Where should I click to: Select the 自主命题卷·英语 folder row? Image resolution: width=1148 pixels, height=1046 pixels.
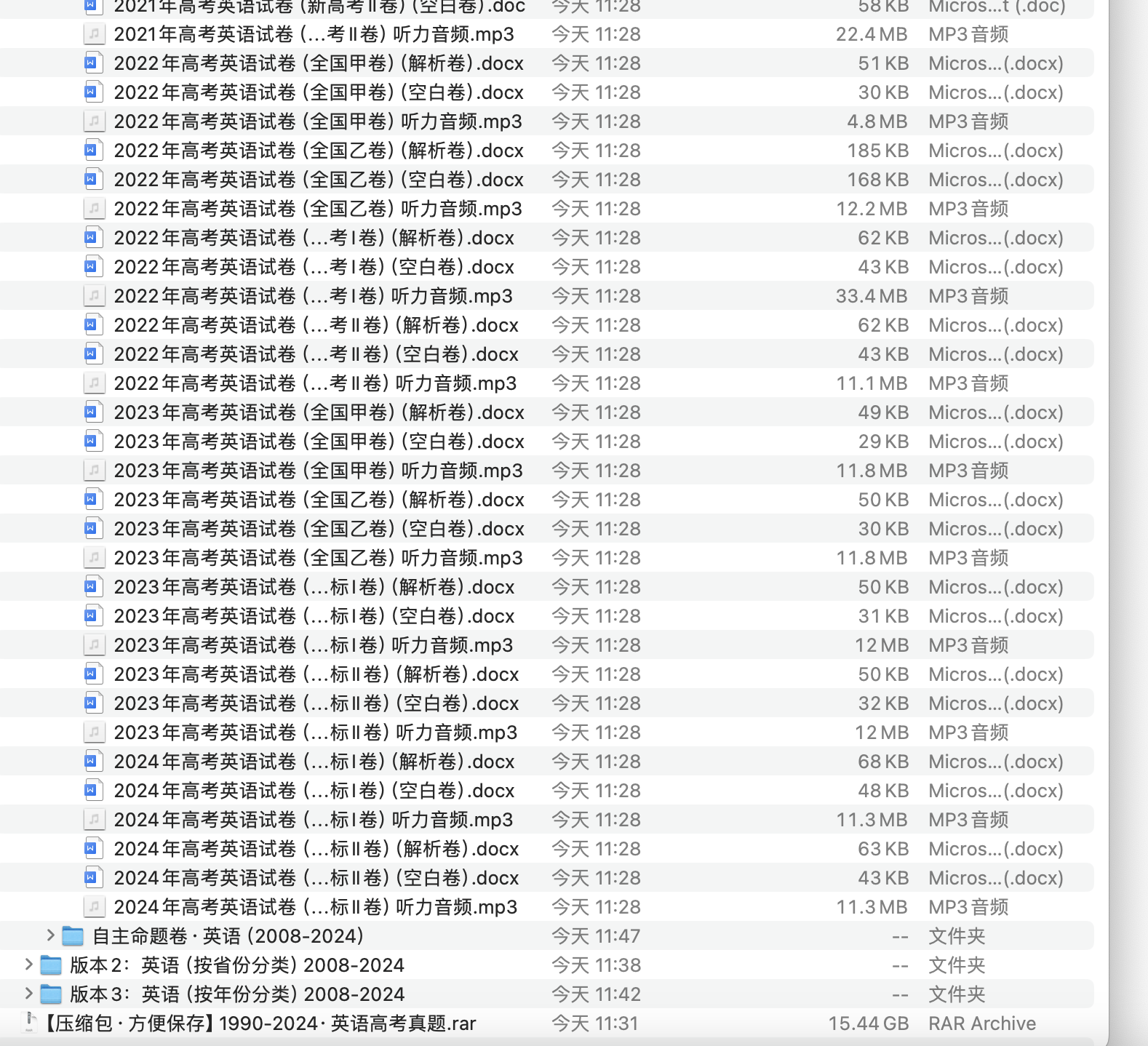coord(228,936)
